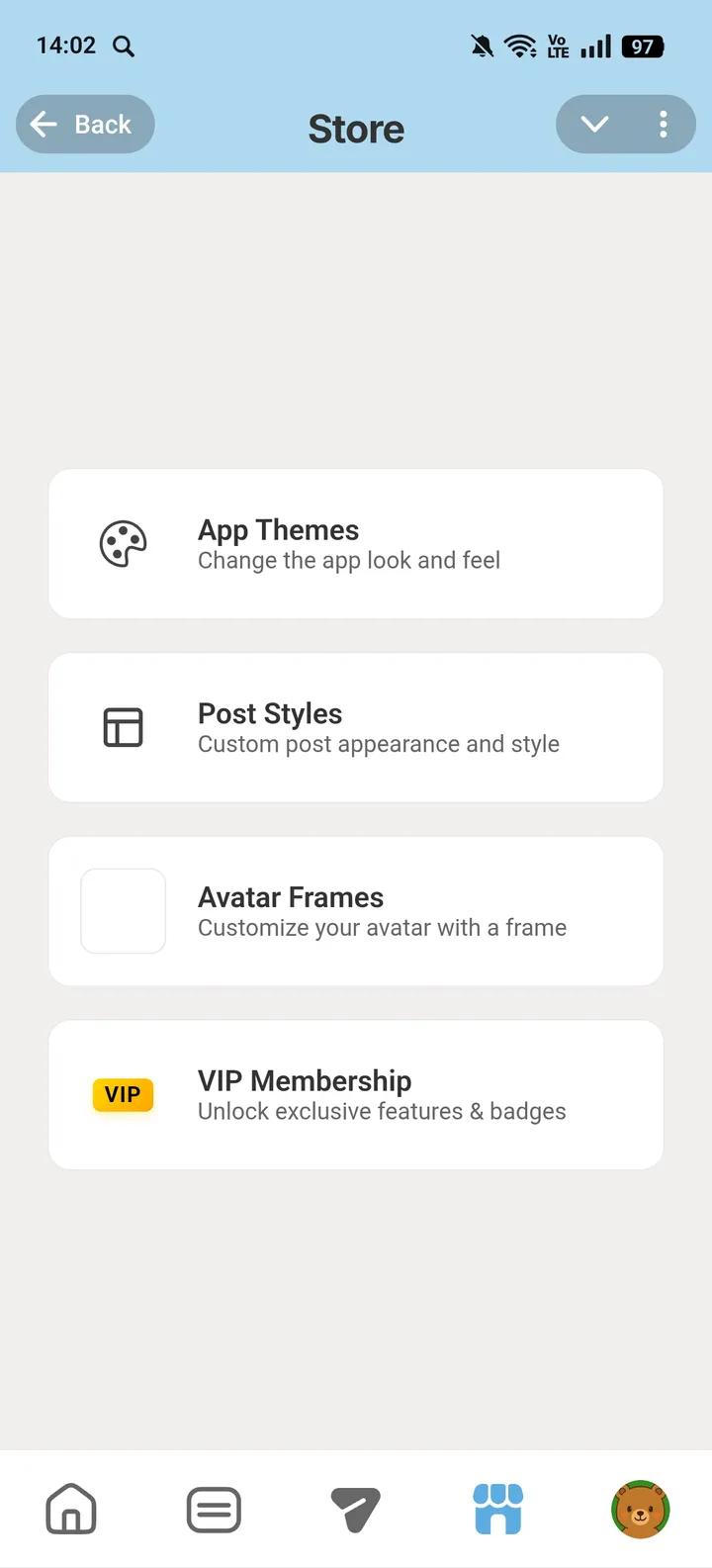Tap the bear avatar profile icon
Screen dimensions: 712x1568
point(641,1509)
